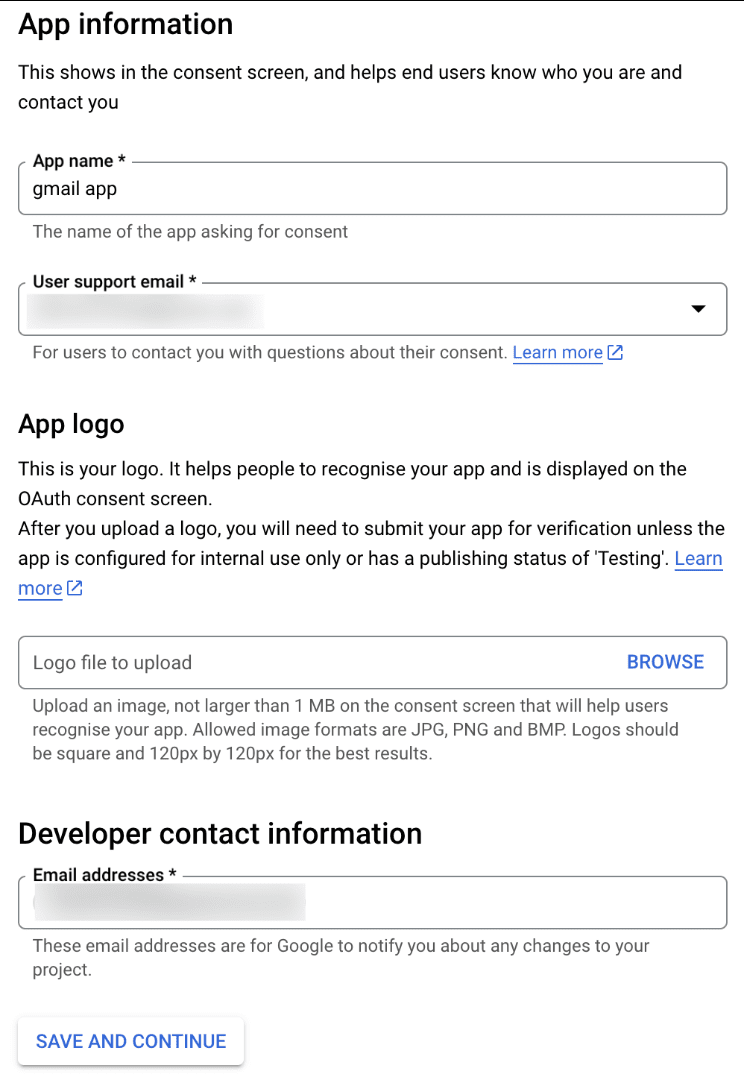Open Learn more link about consent questions
Screen dimensions: 744x1080
[558, 353]
